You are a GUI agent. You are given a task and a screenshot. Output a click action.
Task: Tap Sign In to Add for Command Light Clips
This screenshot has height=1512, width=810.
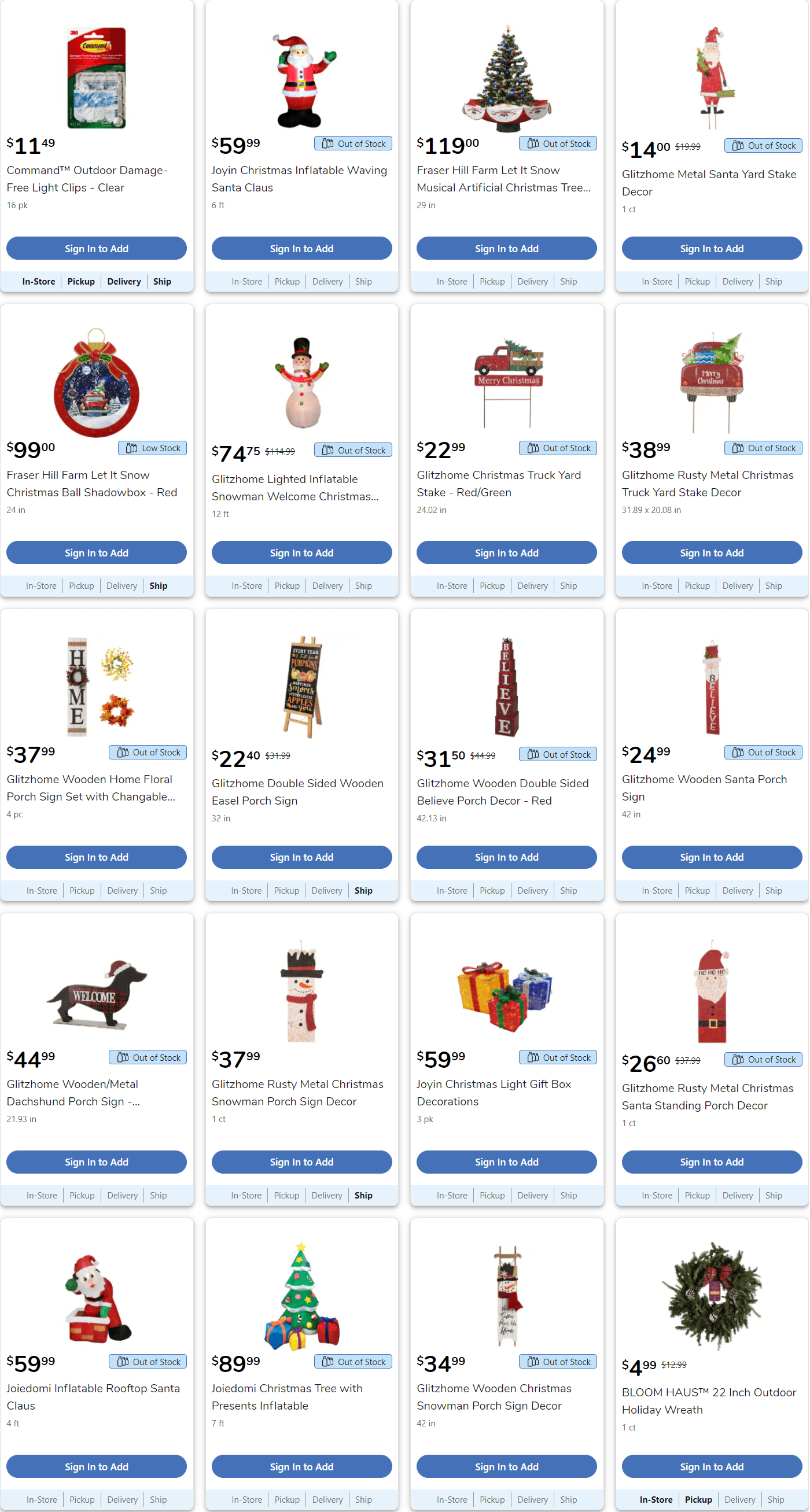pos(96,248)
